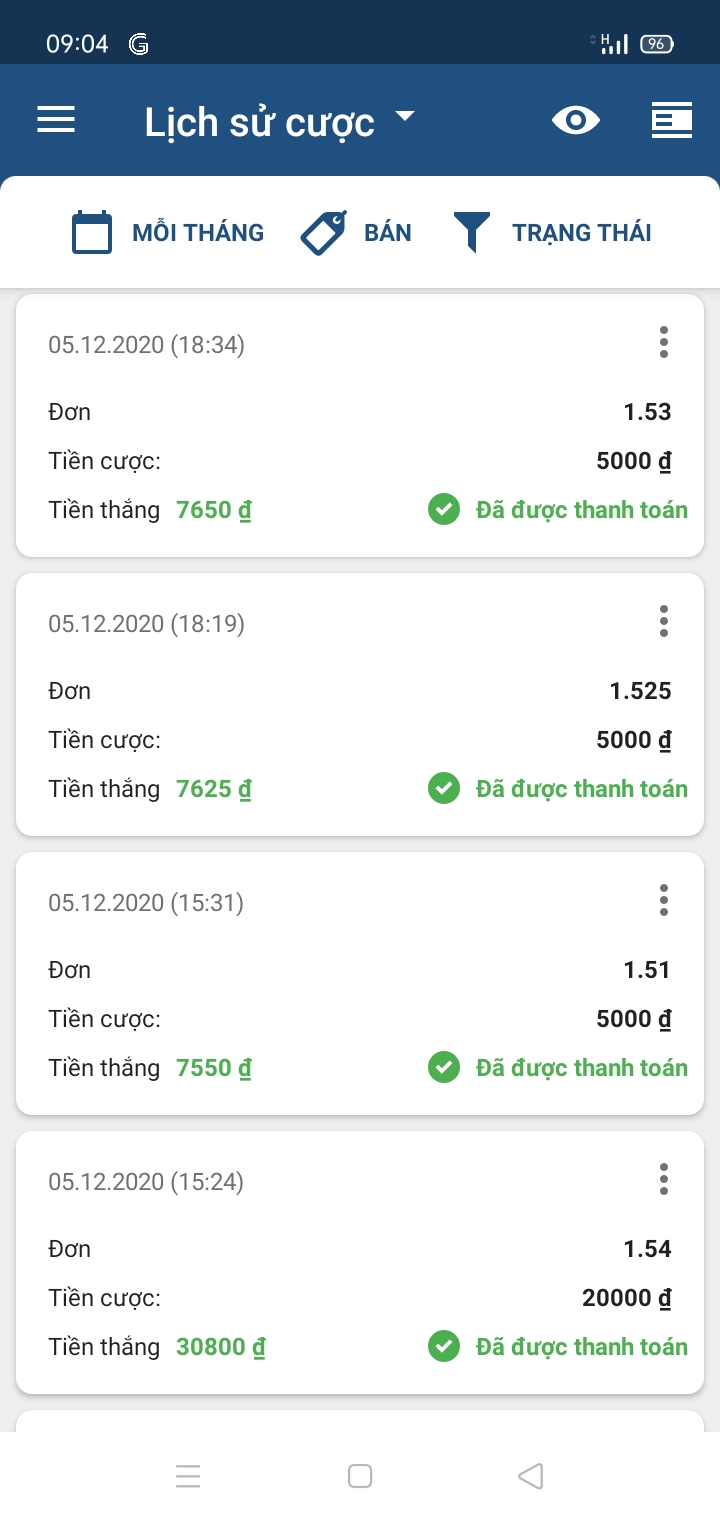Go to the home screen
720x1520 pixels.
(360, 1476)
